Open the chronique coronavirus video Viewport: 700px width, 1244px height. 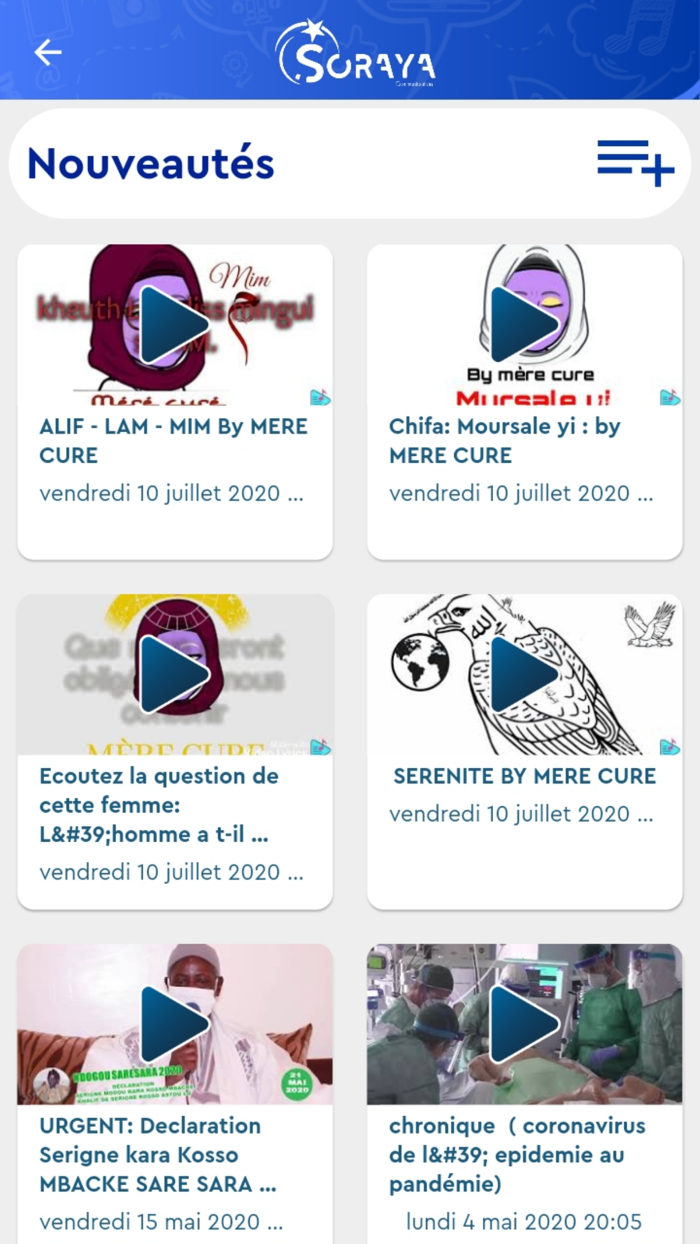coord(524,1024)
